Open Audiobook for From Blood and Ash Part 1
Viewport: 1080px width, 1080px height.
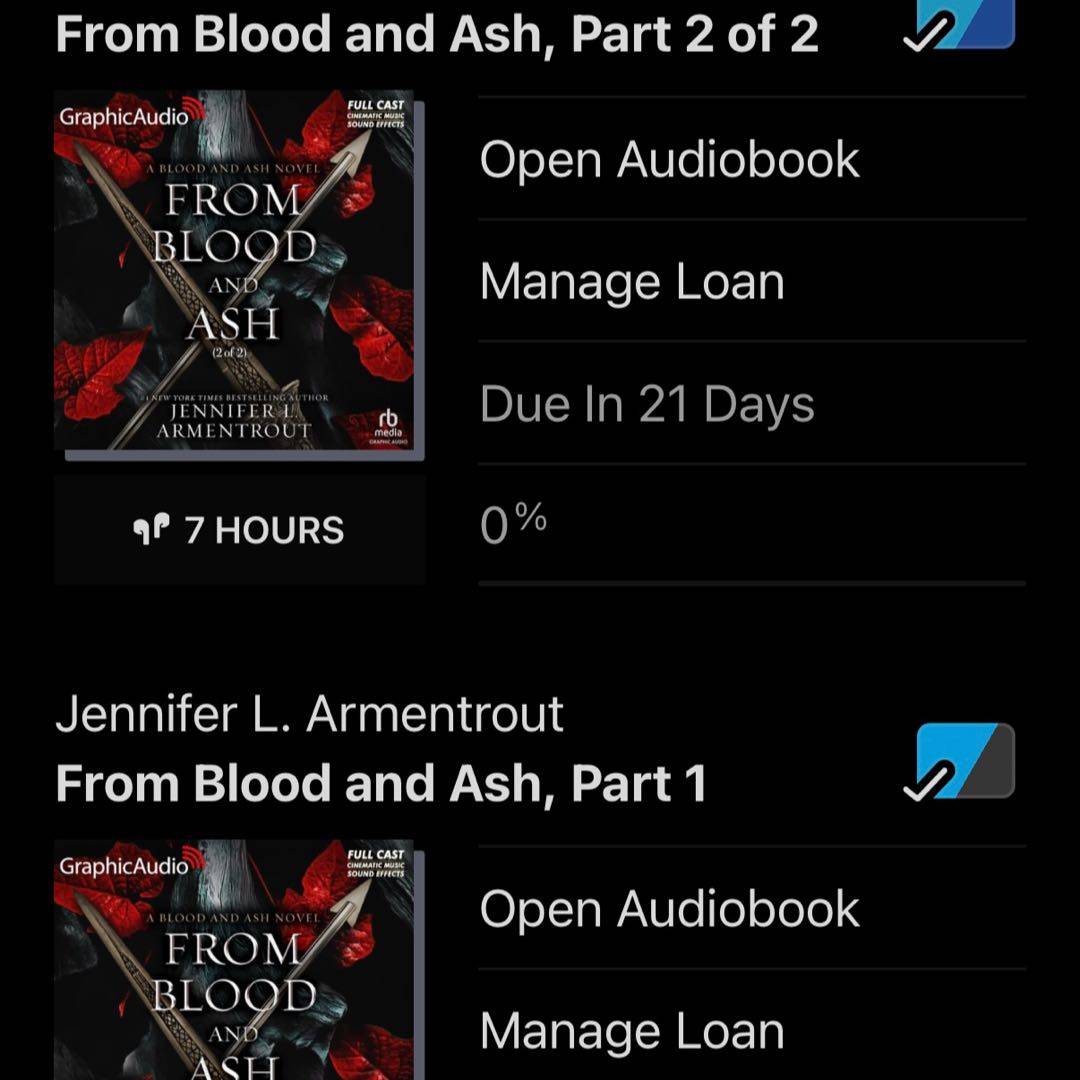669,909
